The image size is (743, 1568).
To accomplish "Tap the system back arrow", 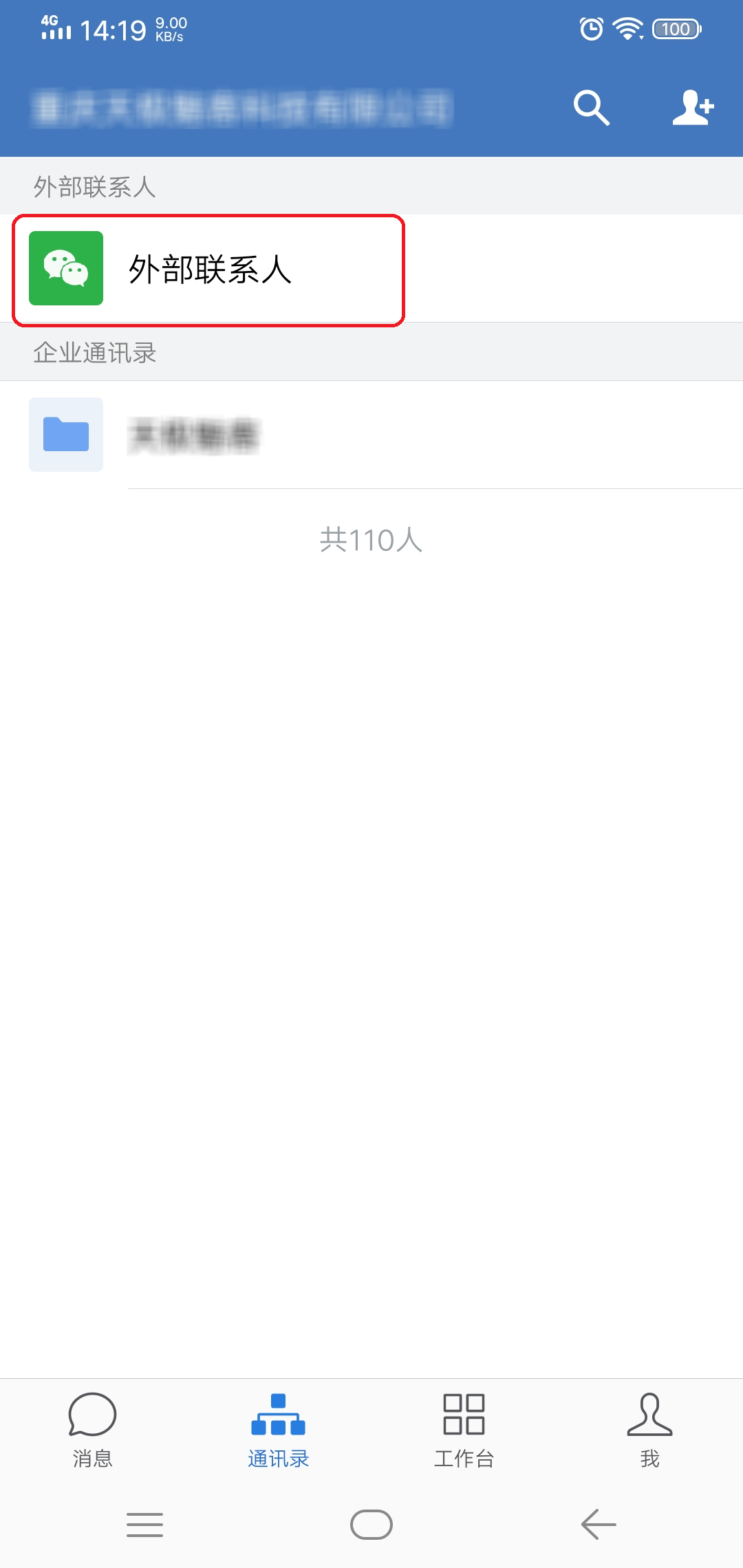I will click(x=599, y=1525).
